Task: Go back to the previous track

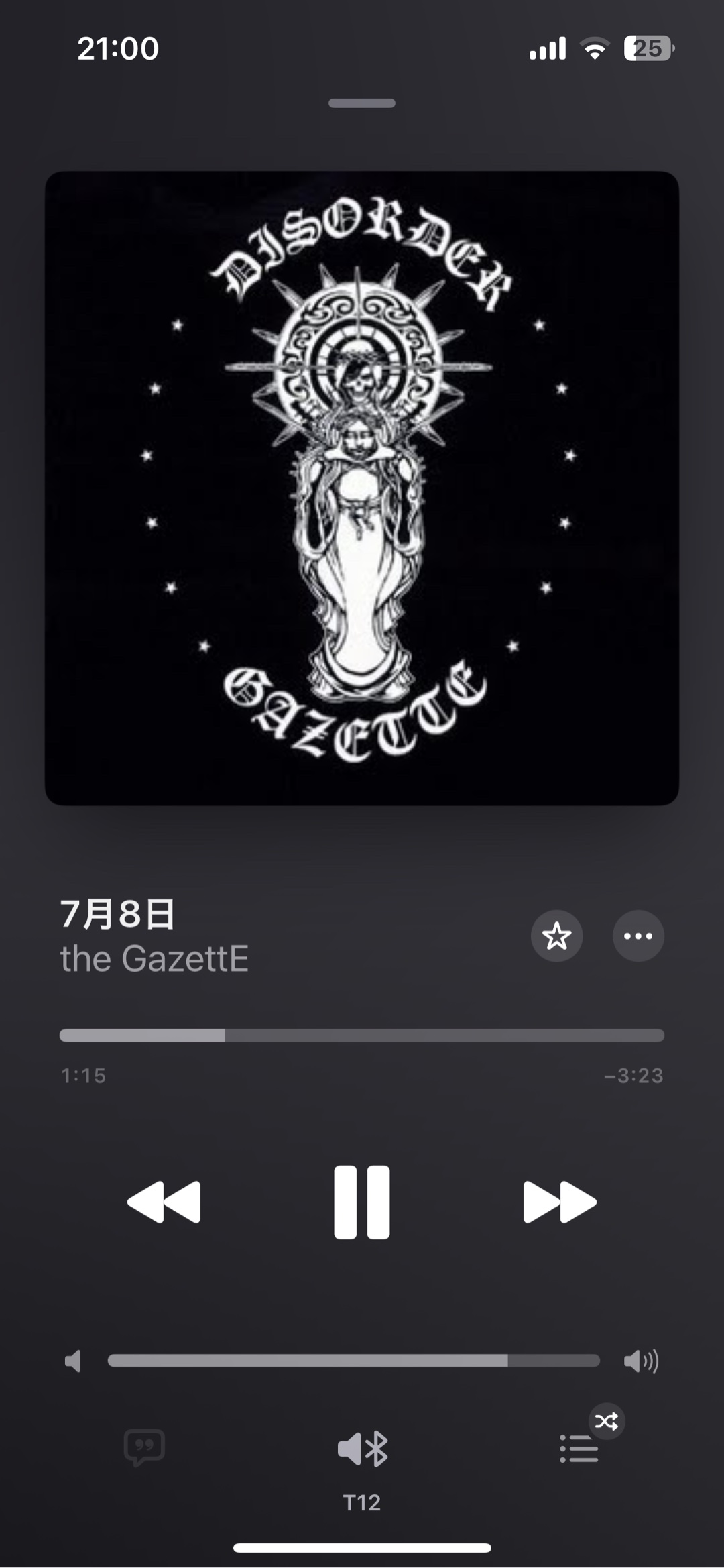Action: tap(164, 1202)
